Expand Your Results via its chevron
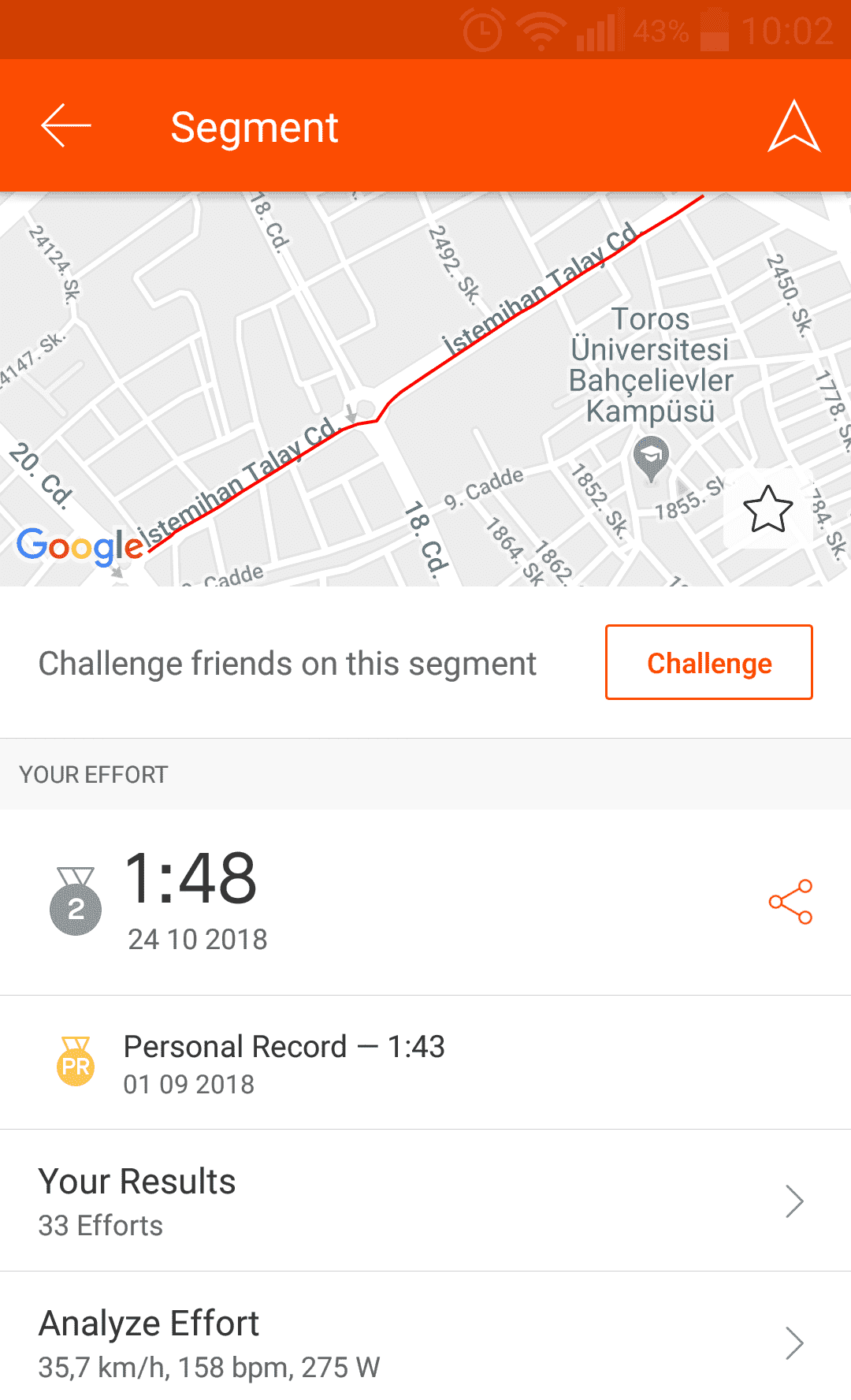The height and width of the screenshot is (1400, 851). pyautogui.click(x=794, y=1201)
